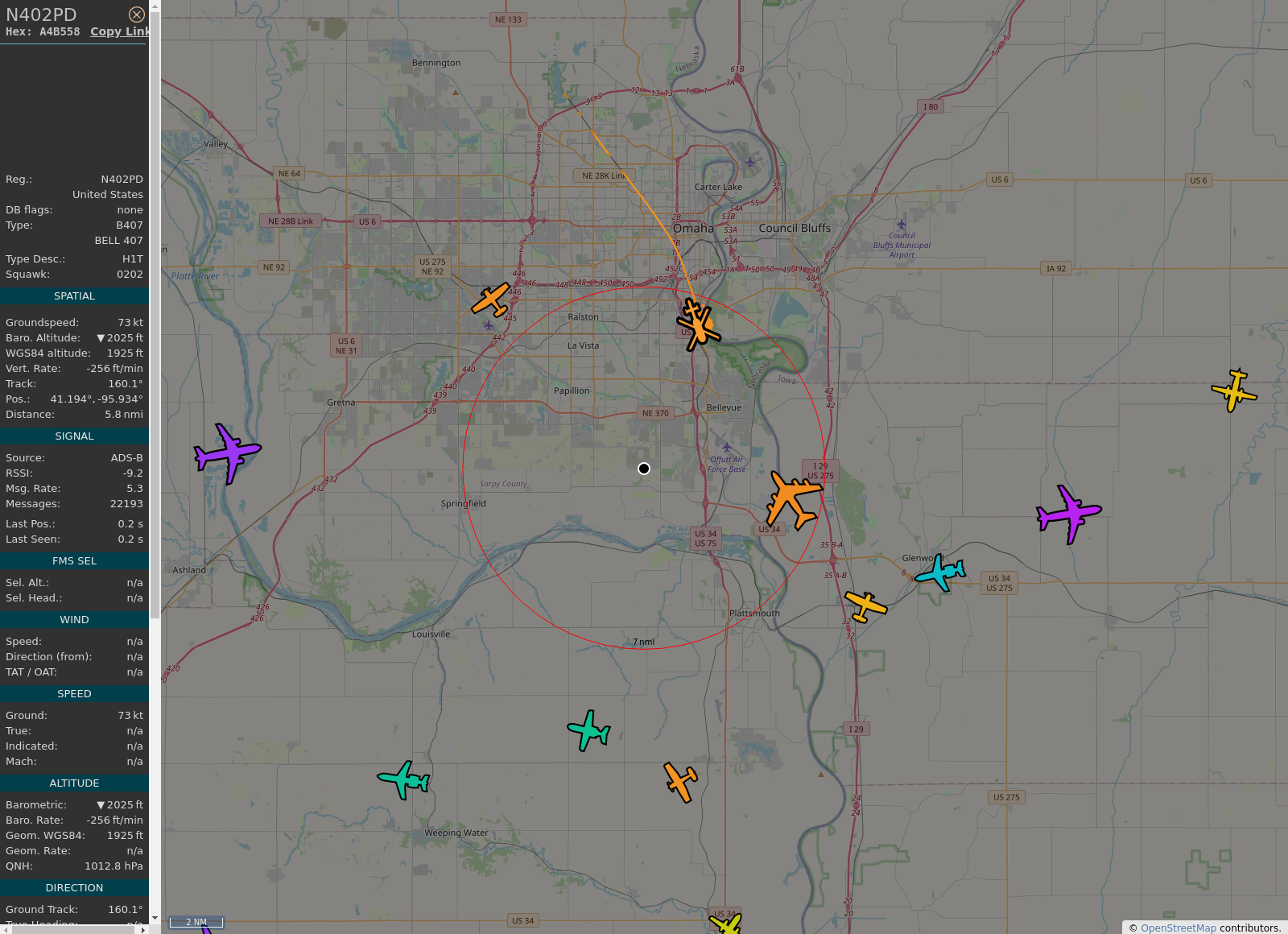Select the purple jet near Platte River
1288x934 pixels.
pyautogui.click(x=227, y=453)
